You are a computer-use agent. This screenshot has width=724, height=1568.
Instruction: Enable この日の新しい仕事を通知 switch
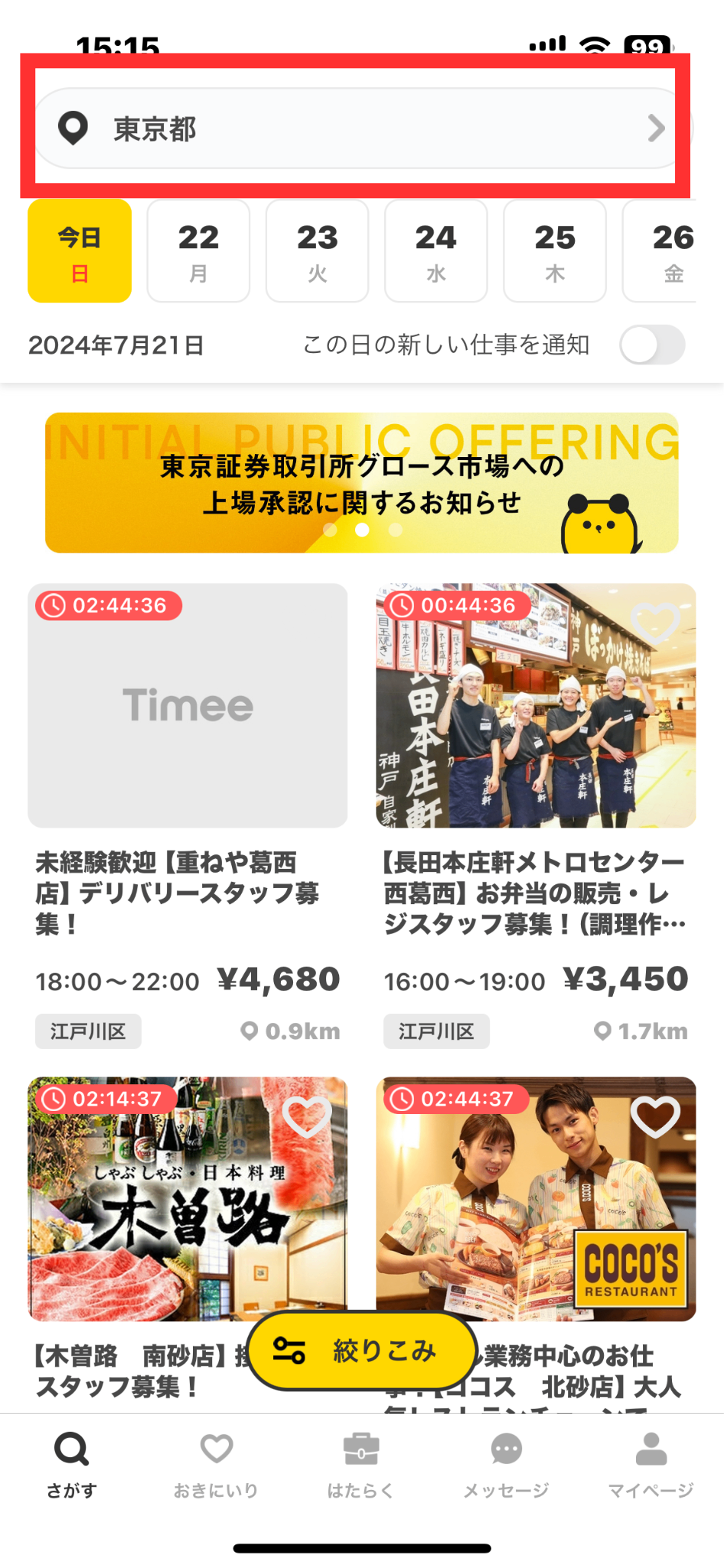[651, 345]
